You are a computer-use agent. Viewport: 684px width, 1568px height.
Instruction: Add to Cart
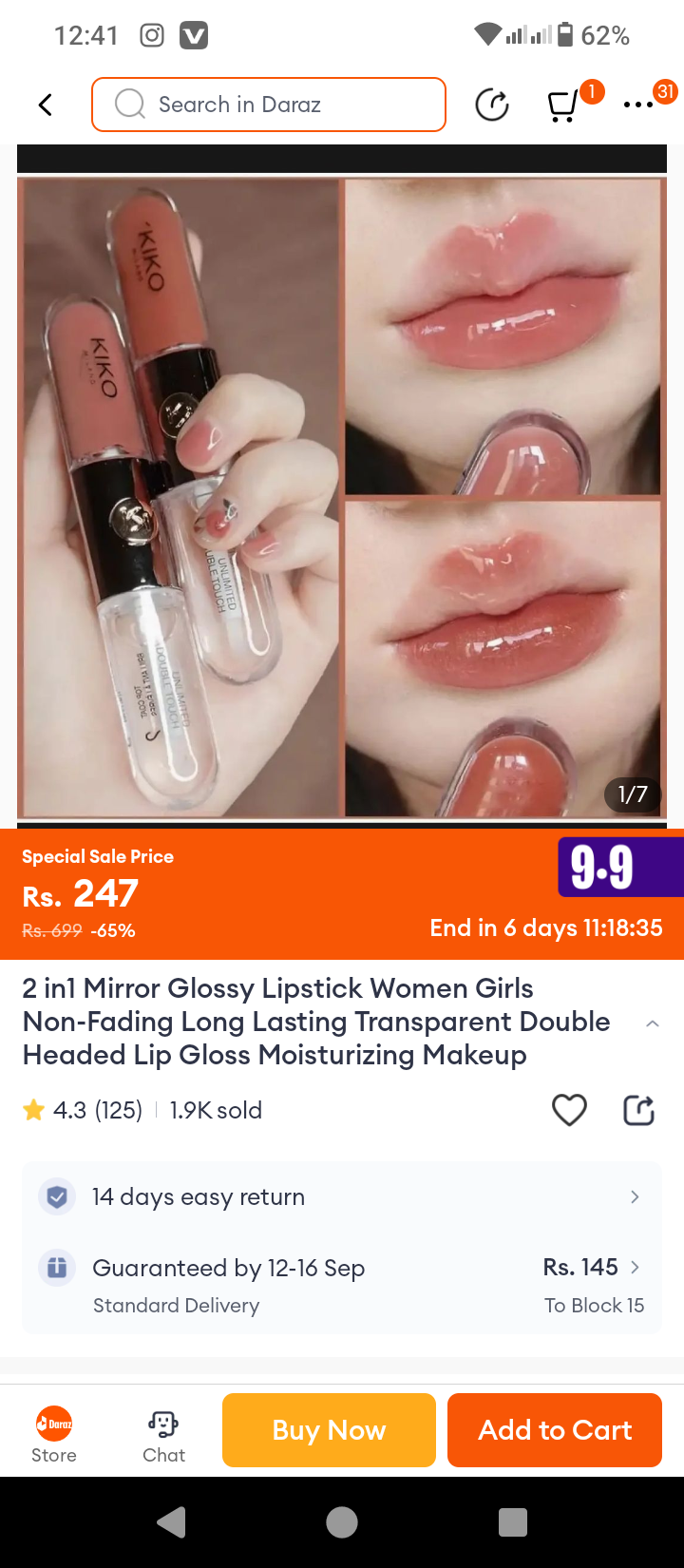pos(555,1430)
